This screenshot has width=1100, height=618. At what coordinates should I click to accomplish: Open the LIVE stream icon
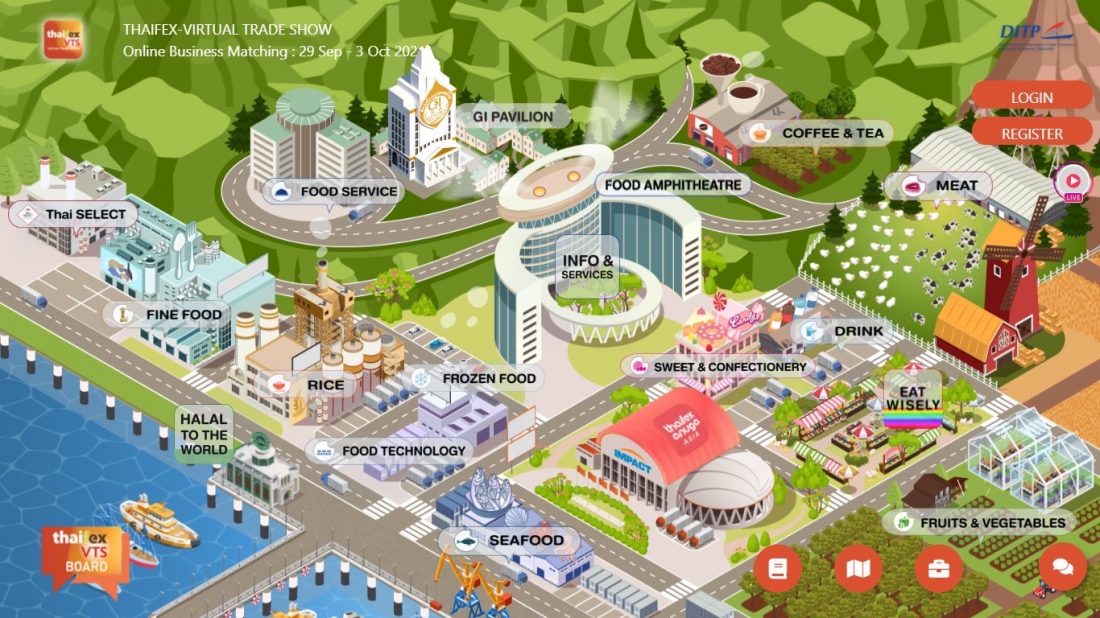(x=1072, y=182)
